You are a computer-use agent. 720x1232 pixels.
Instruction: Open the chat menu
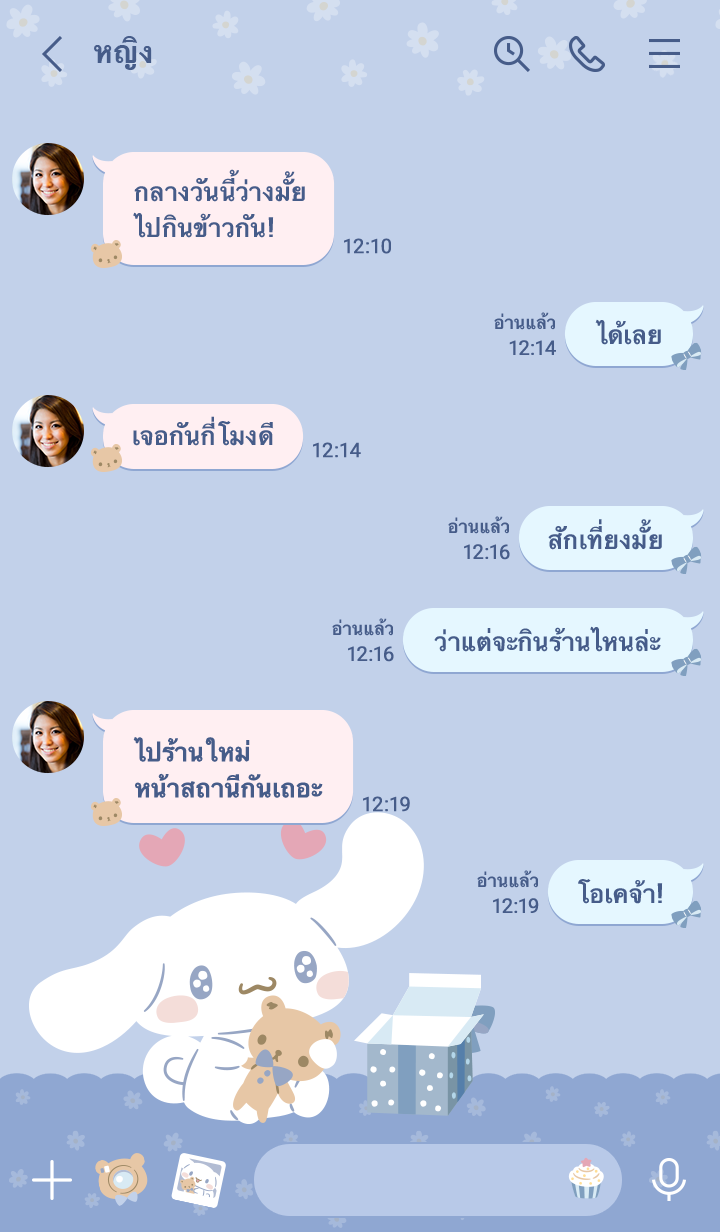664,54
